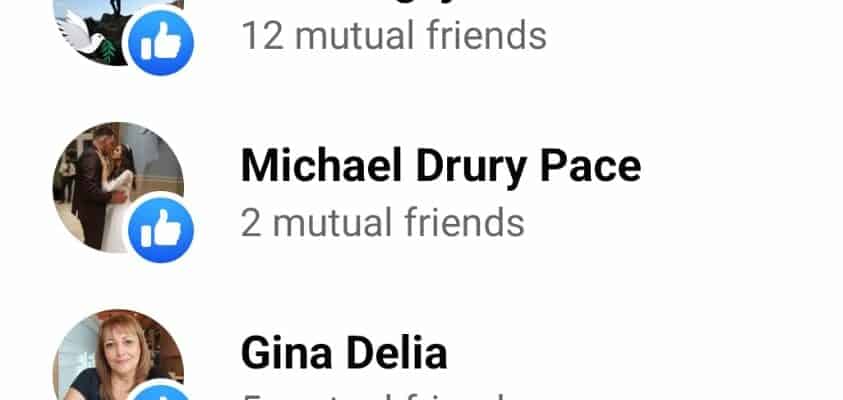Open Gina Delia's profile
The height and width of the screenshot is (400, 843).
(x=344, y=353)
